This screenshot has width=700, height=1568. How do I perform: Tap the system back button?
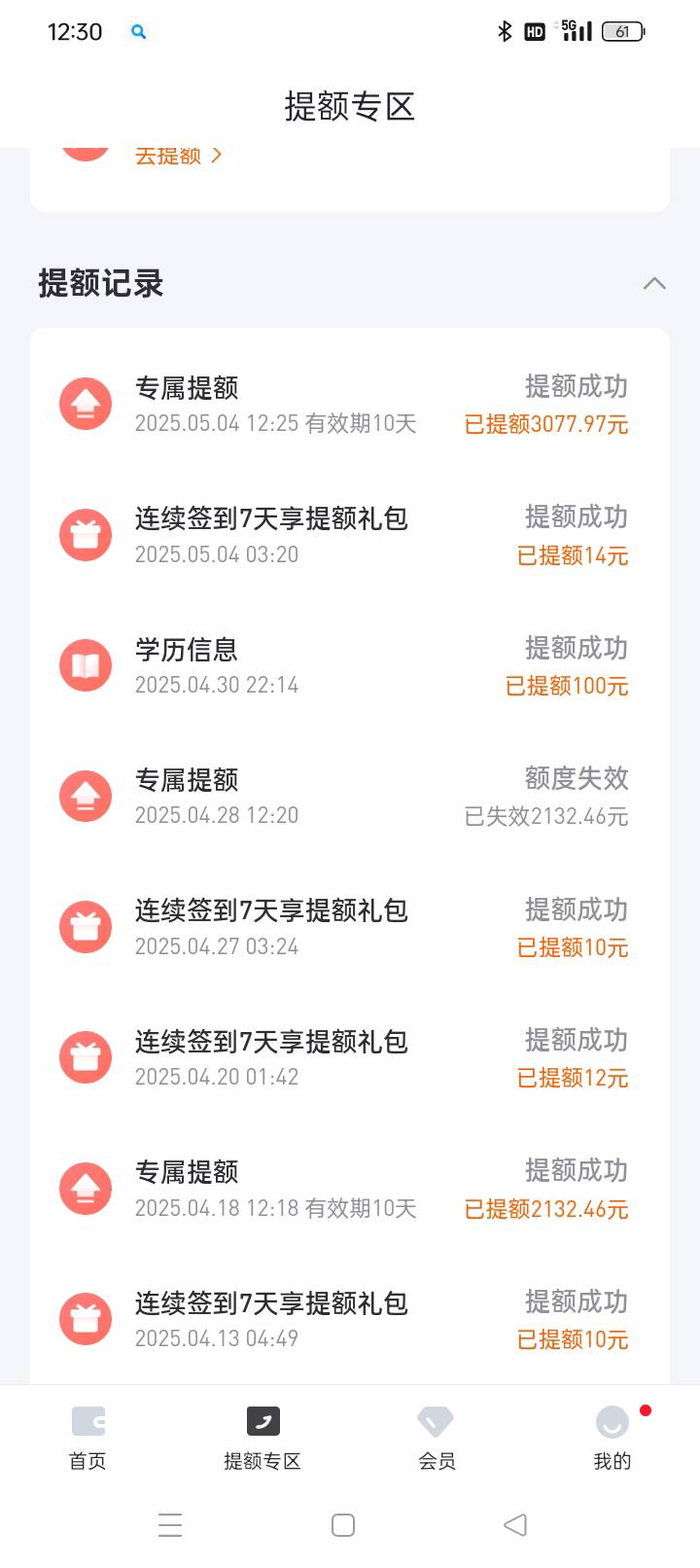[x=515, y=1524]
